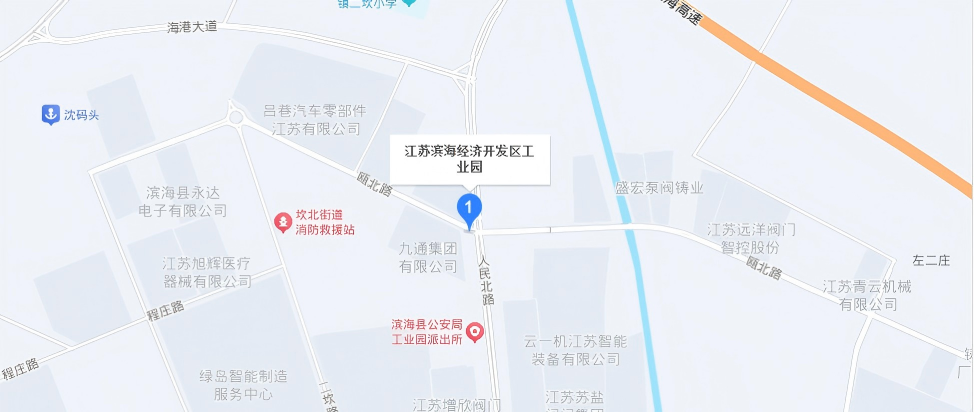Open the 江苏滨海经济开发区工业园 callout label

point(470,160)
